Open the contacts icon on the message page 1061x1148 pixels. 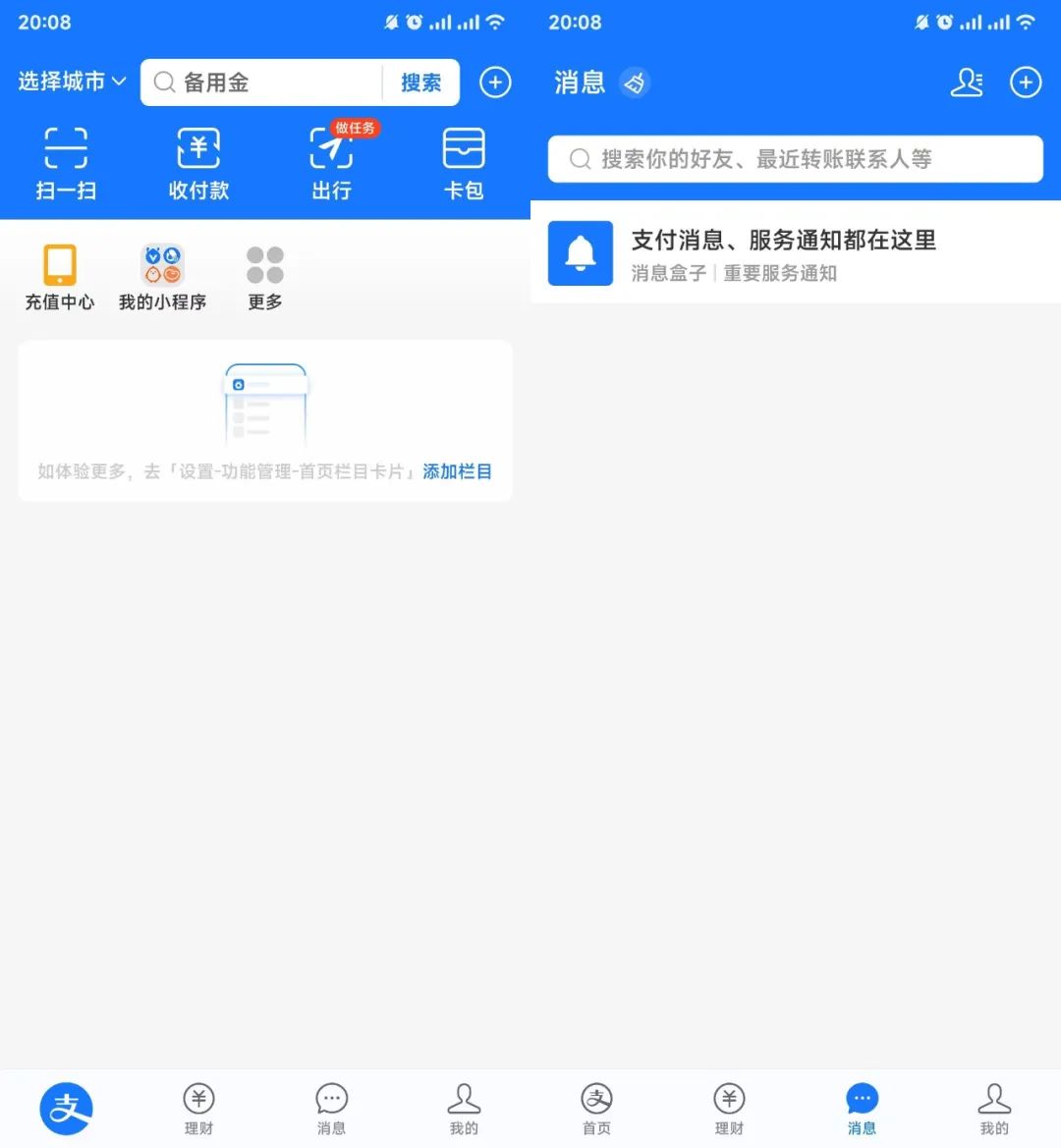click(967, 83)
